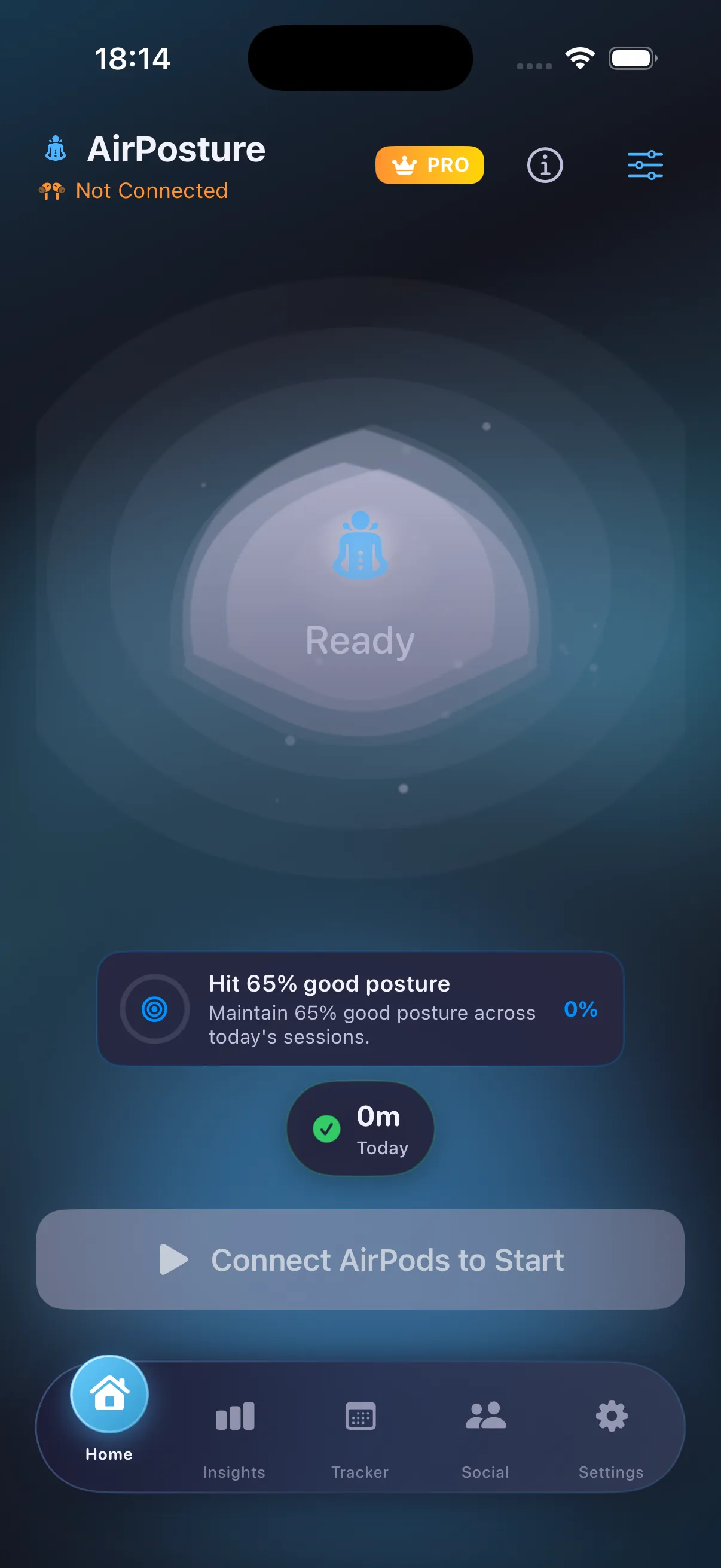
Task: Open Insights with the bar chart icon
Action: point(234,1417)
